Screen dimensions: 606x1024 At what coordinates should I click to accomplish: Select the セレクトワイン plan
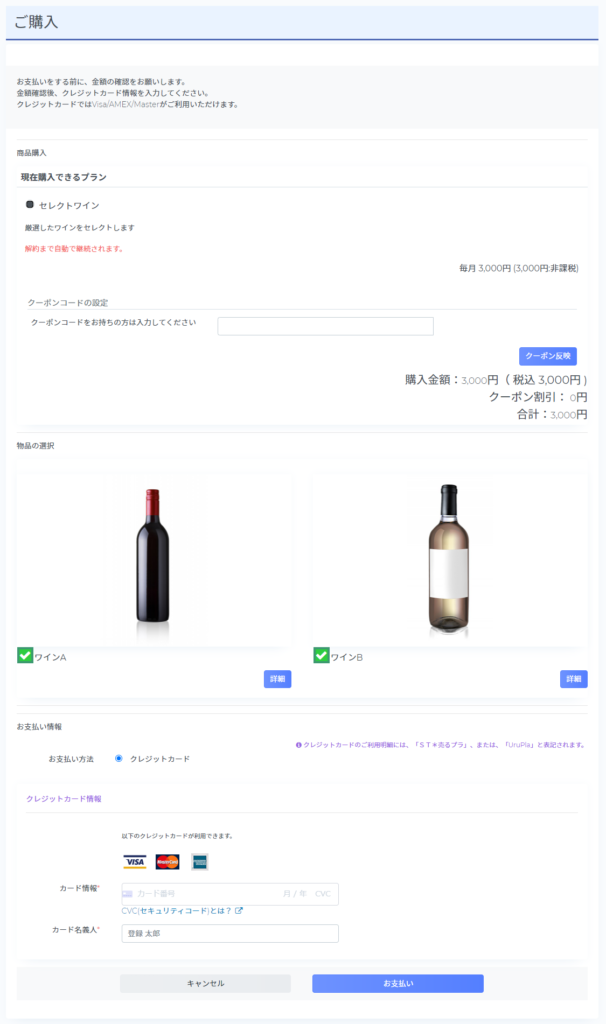(x=30, y=205)
